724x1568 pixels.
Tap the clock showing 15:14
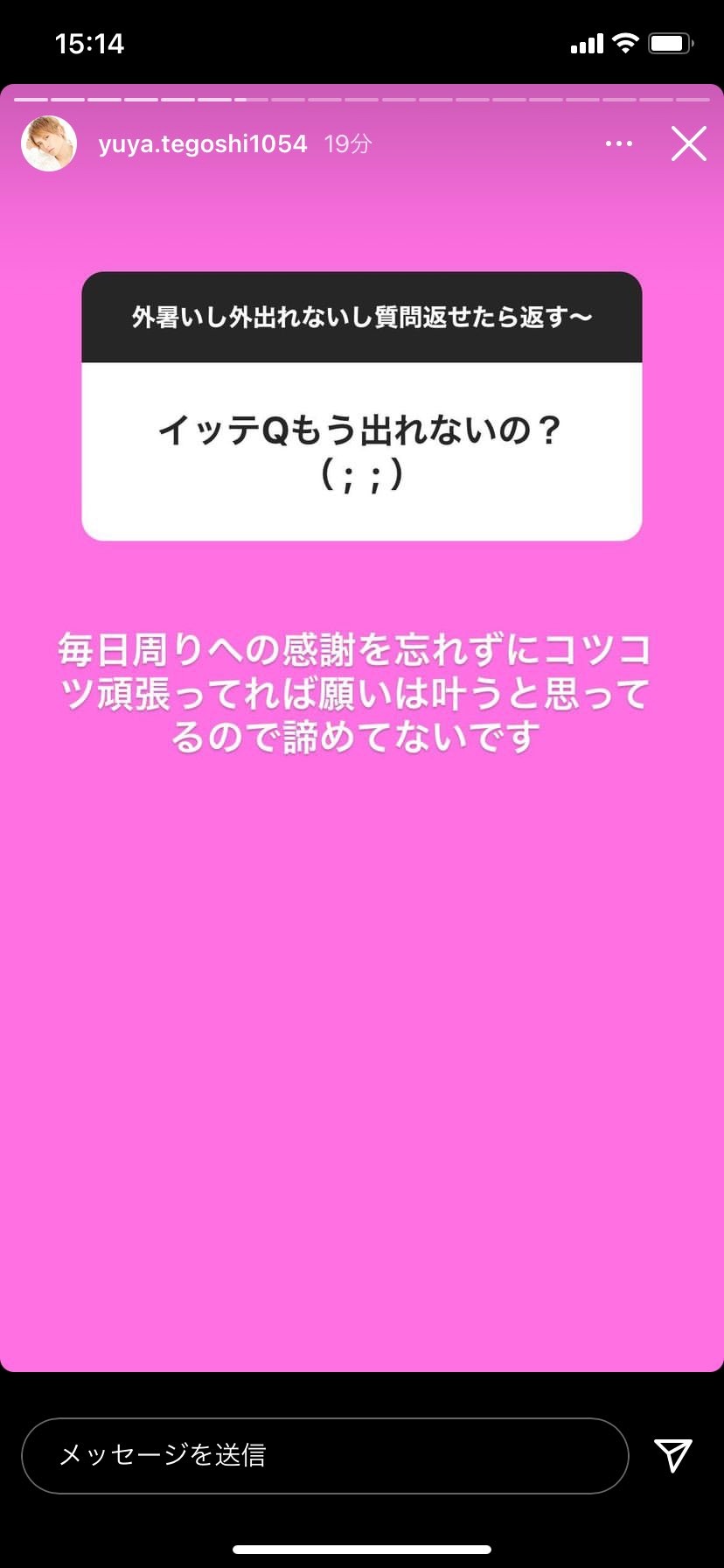coord(90,43)
